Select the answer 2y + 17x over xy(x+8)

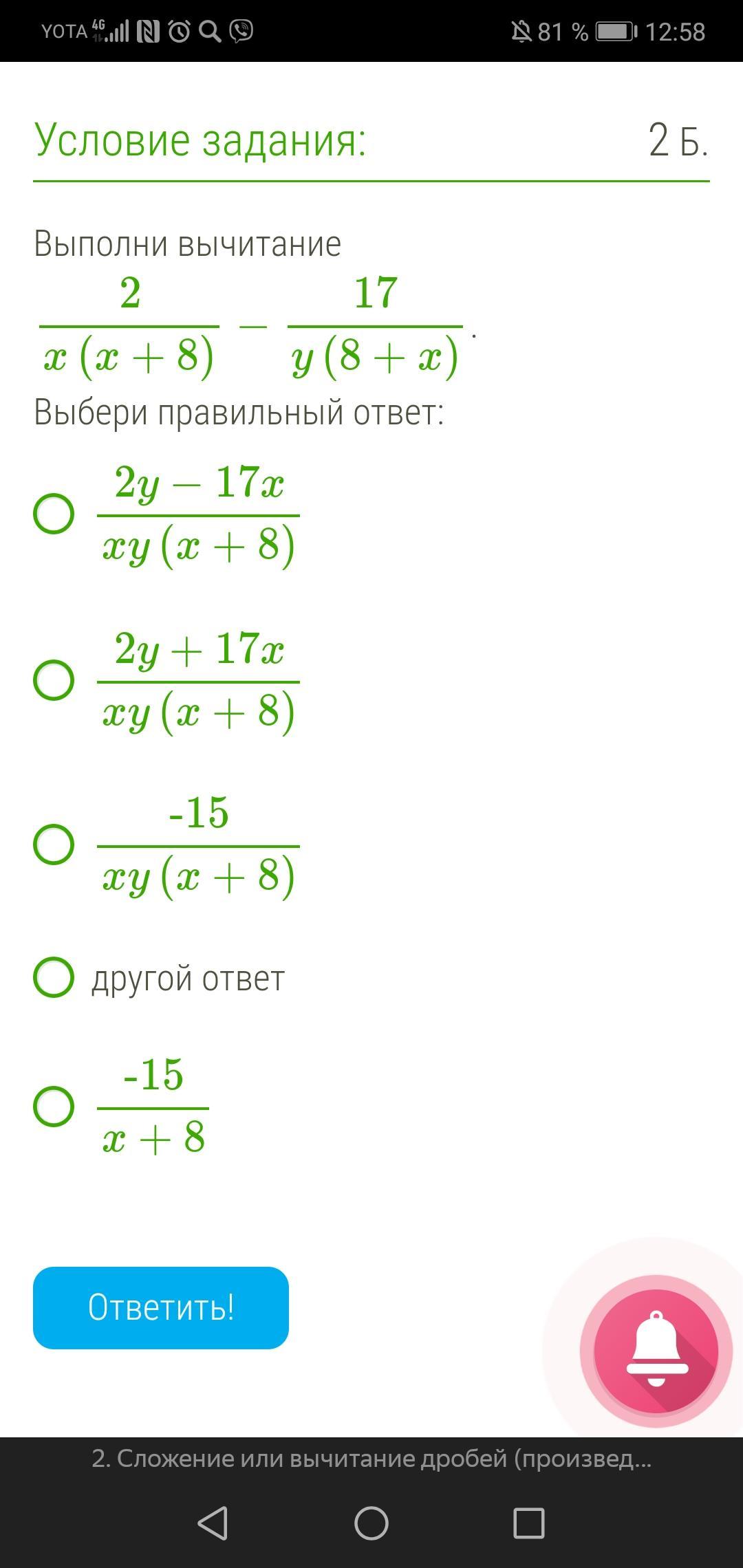click(54, 680)
